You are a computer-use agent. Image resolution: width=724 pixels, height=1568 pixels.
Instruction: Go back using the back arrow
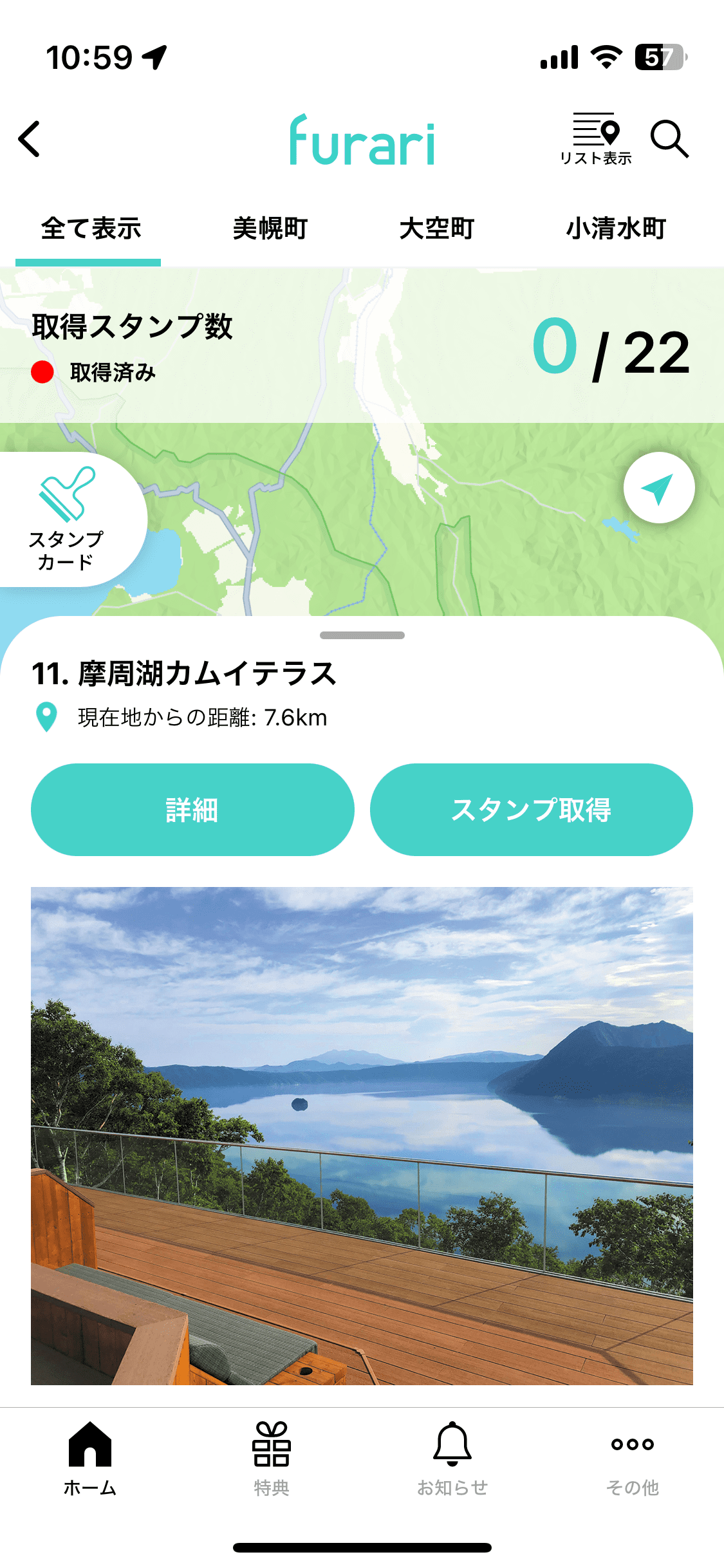(30, 139)
